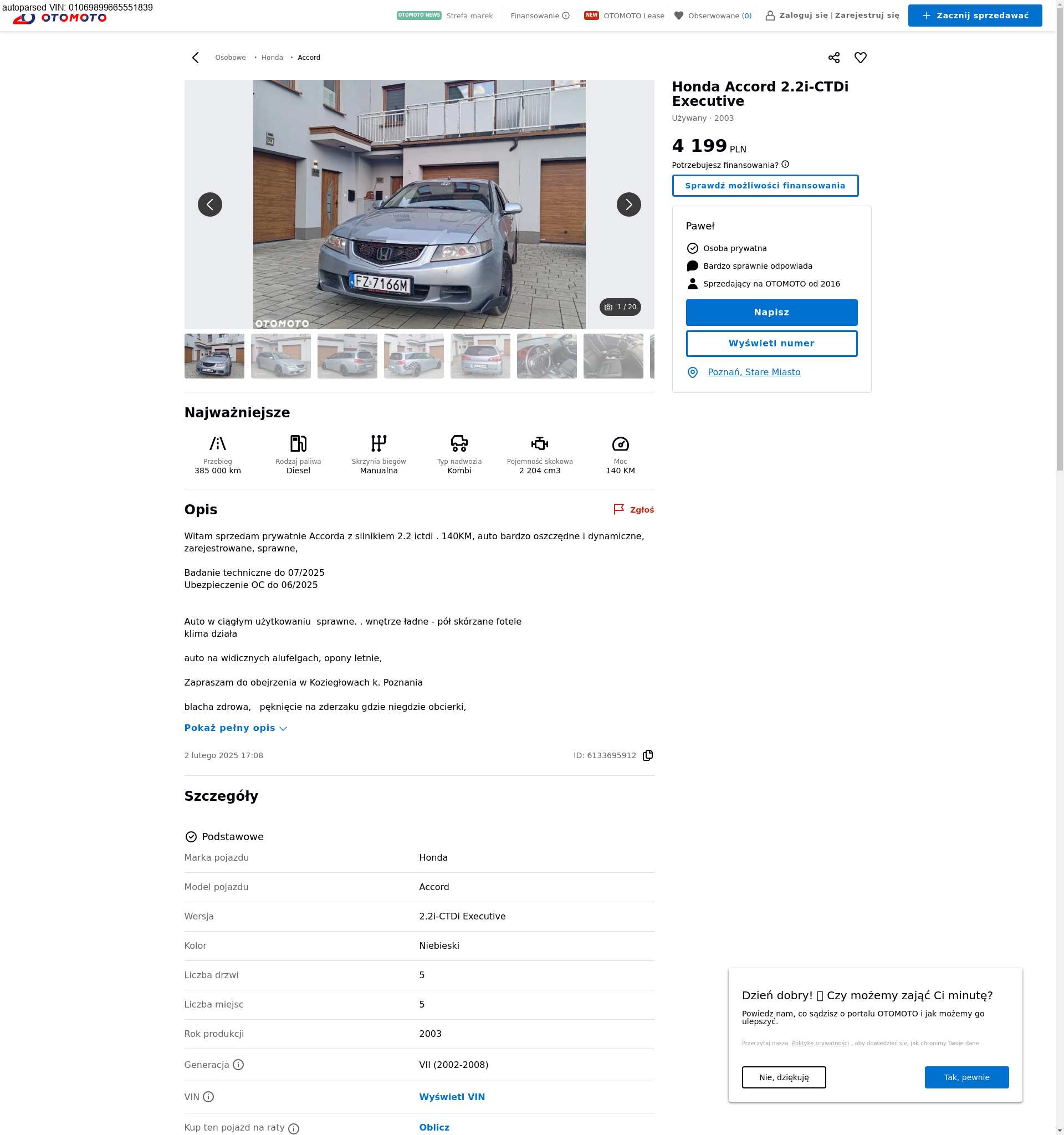The width and height of the screenshot is (1064, 1135).
Task: Show next photo in the gallery
Action: pos(628,204)
